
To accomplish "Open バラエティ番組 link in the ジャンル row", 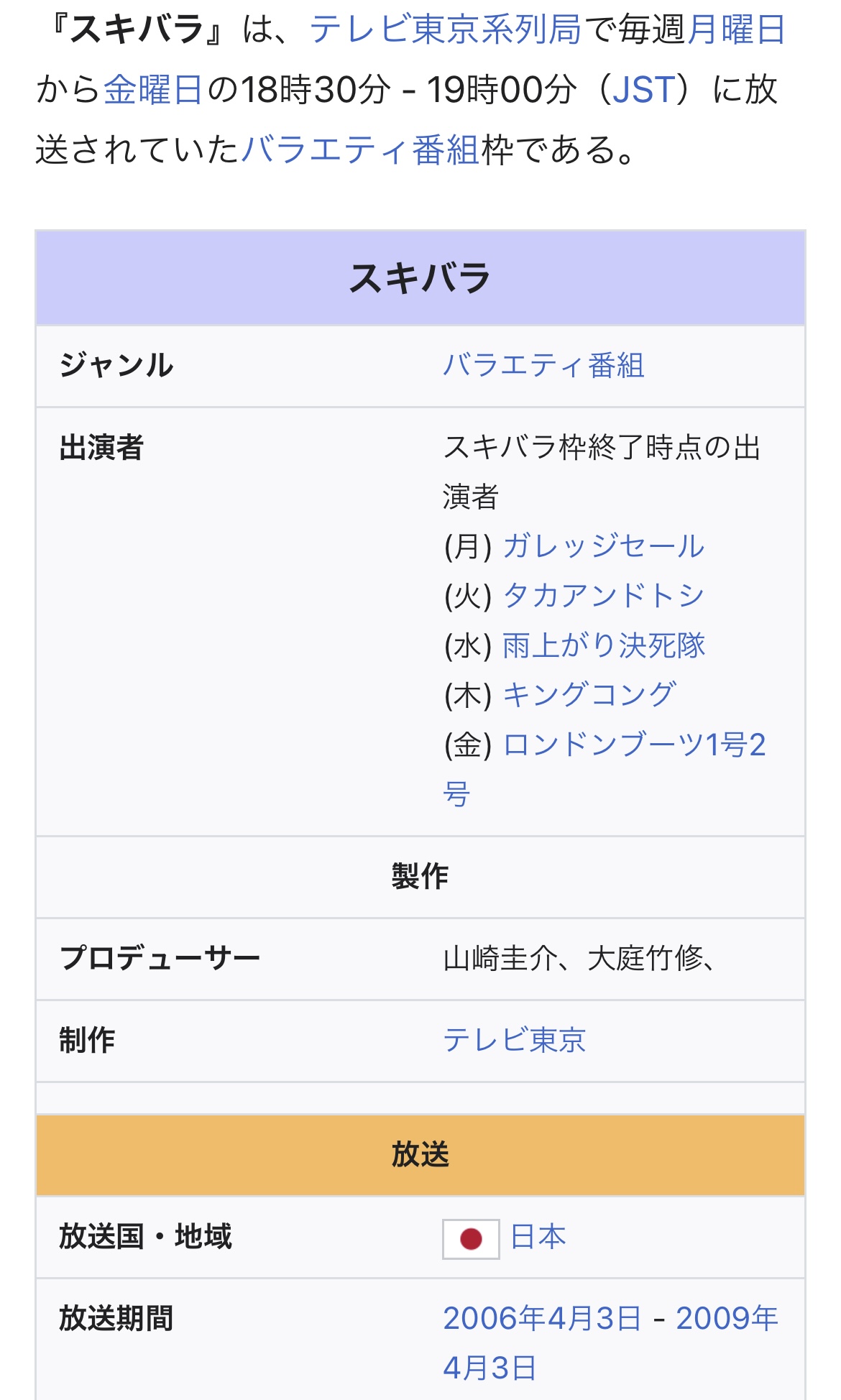I will (x=543, y=365).
